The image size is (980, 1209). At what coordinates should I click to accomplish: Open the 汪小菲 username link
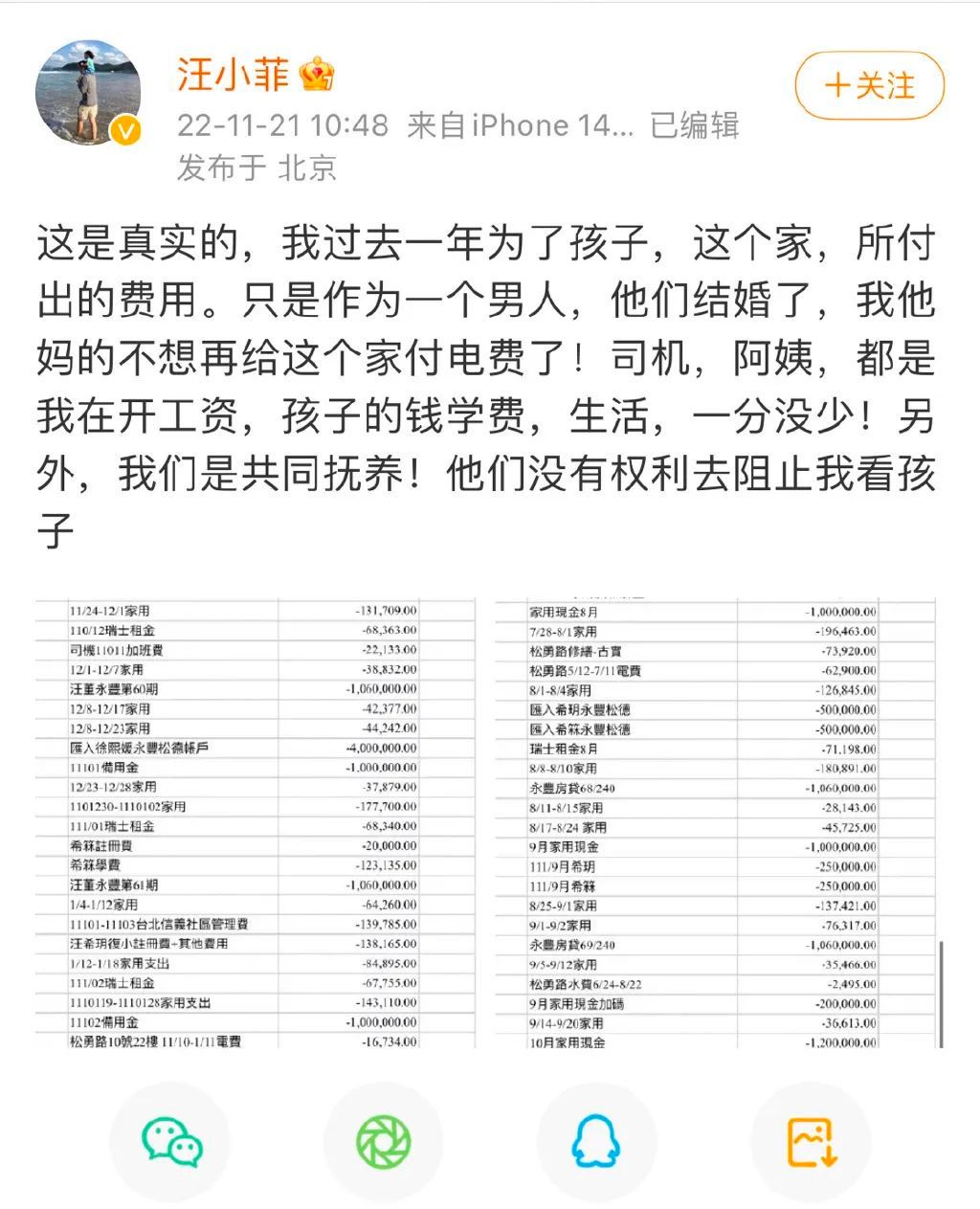pyautogui.click(x=233, y=74)
